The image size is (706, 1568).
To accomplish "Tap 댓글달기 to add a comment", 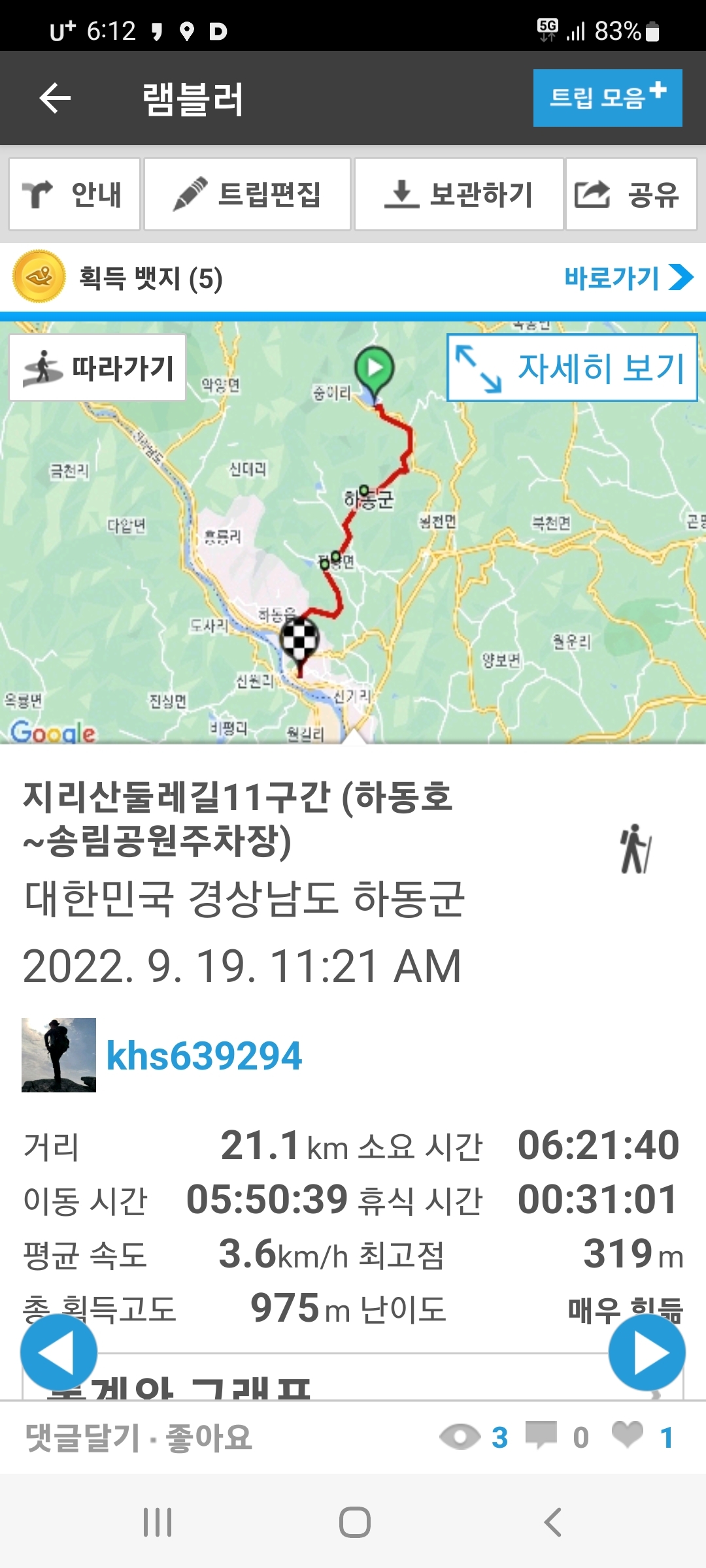I will coord(82,1437).
